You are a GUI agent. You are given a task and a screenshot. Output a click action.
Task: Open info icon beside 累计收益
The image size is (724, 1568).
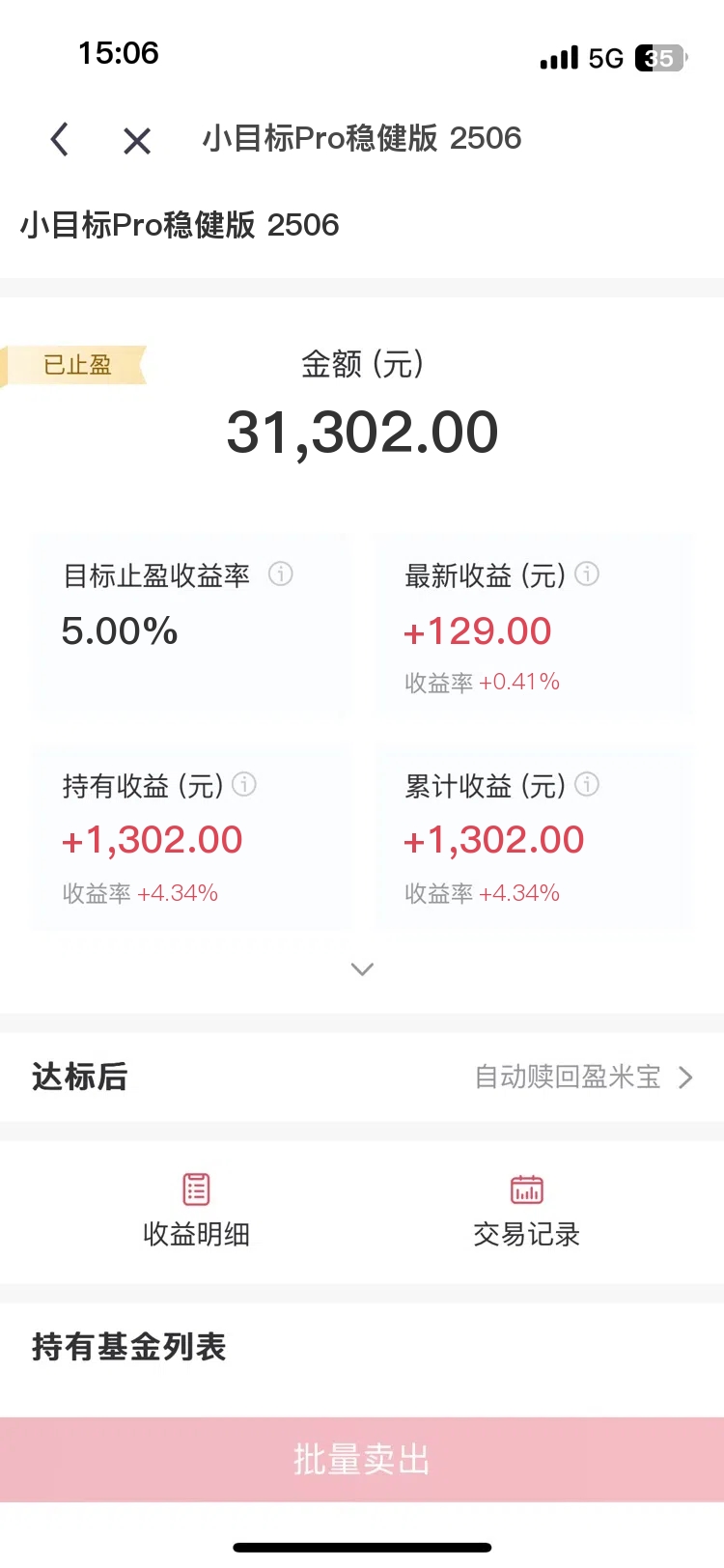coord(587,784)
